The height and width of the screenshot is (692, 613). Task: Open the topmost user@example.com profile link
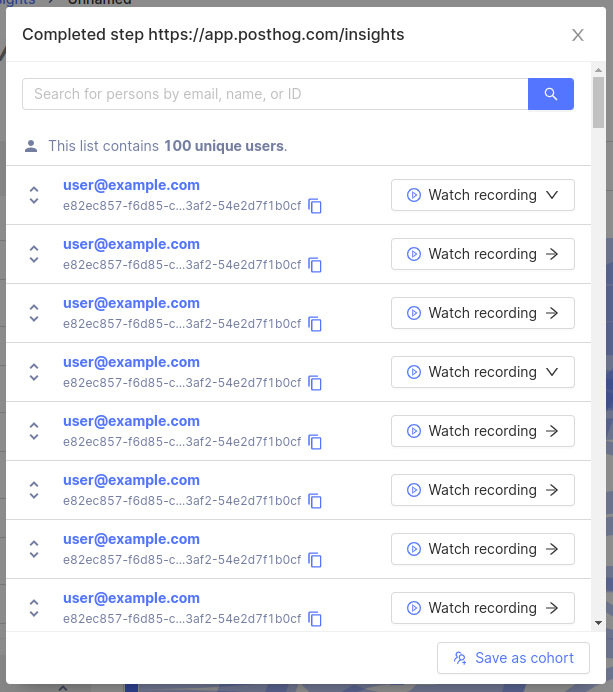131,185
